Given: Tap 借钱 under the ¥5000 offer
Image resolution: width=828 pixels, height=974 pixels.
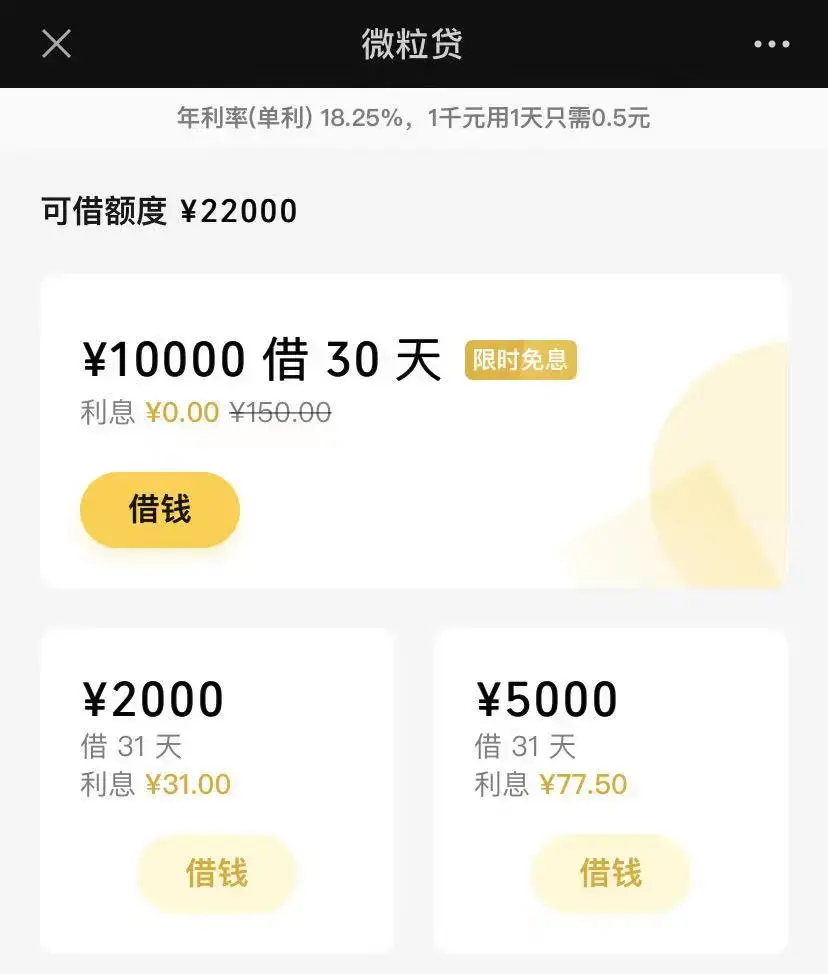Looking at the screenshot, I should pos(610,873).
